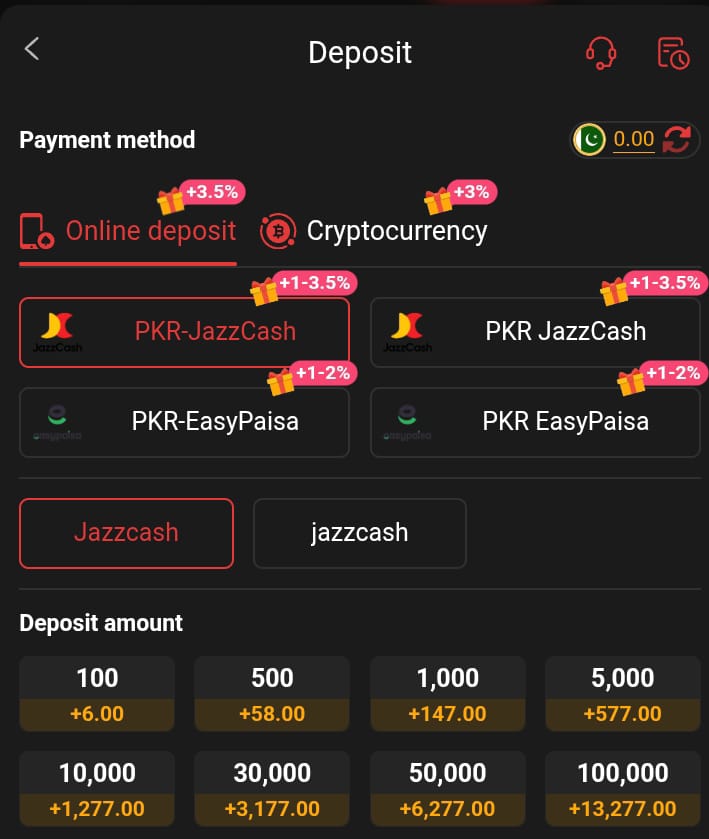The height and width of the screenshot is (839, 709).
Task: Set deposit amount to 10,000
Action: [97, 788]
